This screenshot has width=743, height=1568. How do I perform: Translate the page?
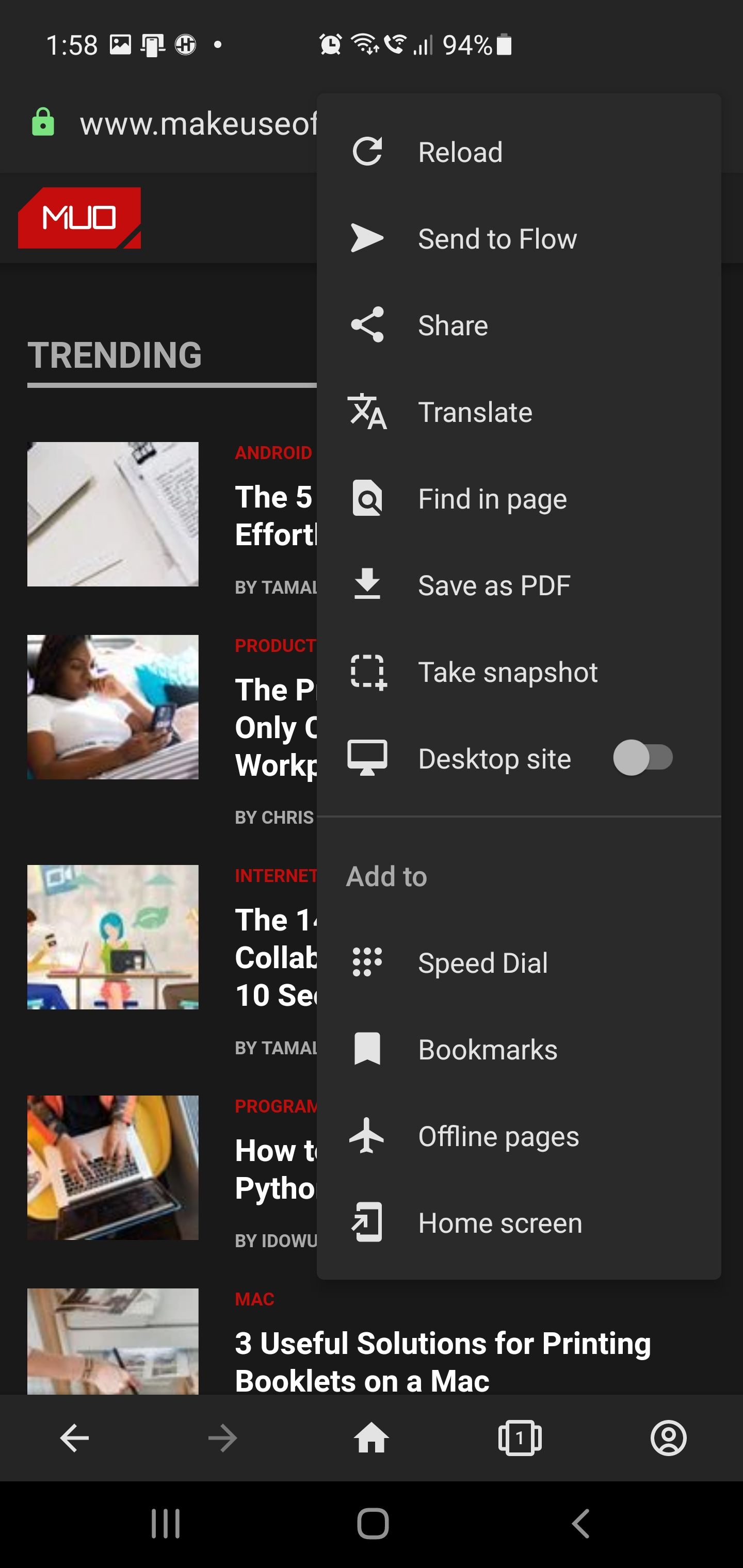(474, 412)
